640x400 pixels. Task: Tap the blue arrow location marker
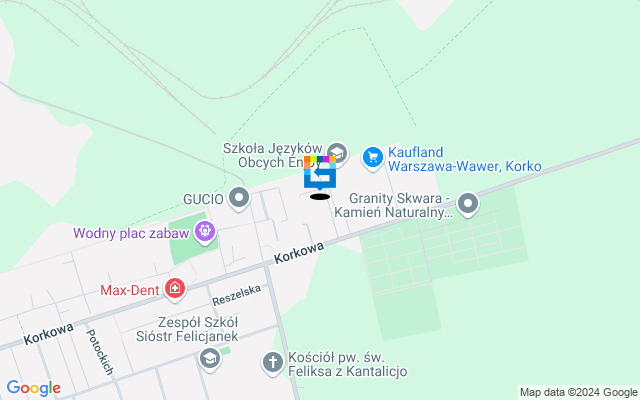pyautogui.click(x=320, y=176)
